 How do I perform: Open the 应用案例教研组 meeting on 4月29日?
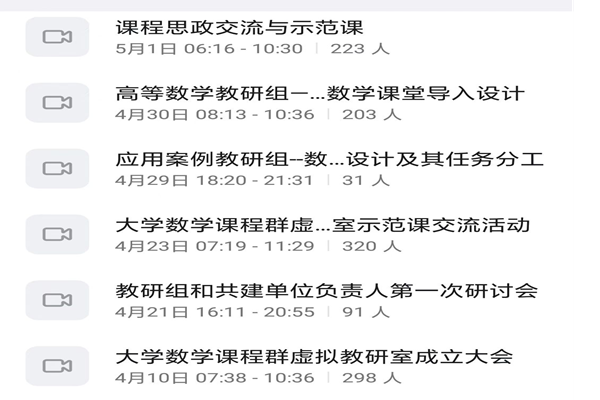(330, 160)
